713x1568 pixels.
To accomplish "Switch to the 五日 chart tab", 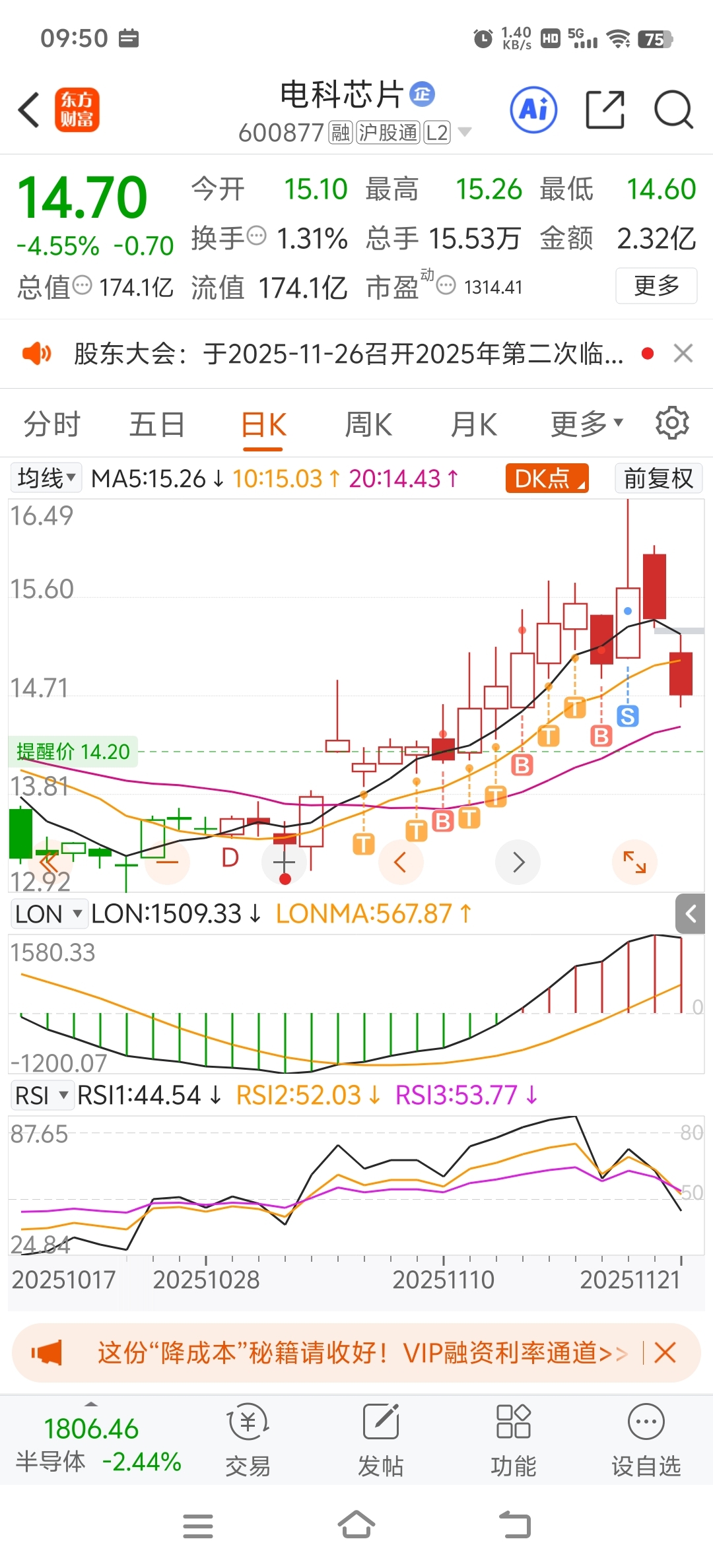I will 156,424.
